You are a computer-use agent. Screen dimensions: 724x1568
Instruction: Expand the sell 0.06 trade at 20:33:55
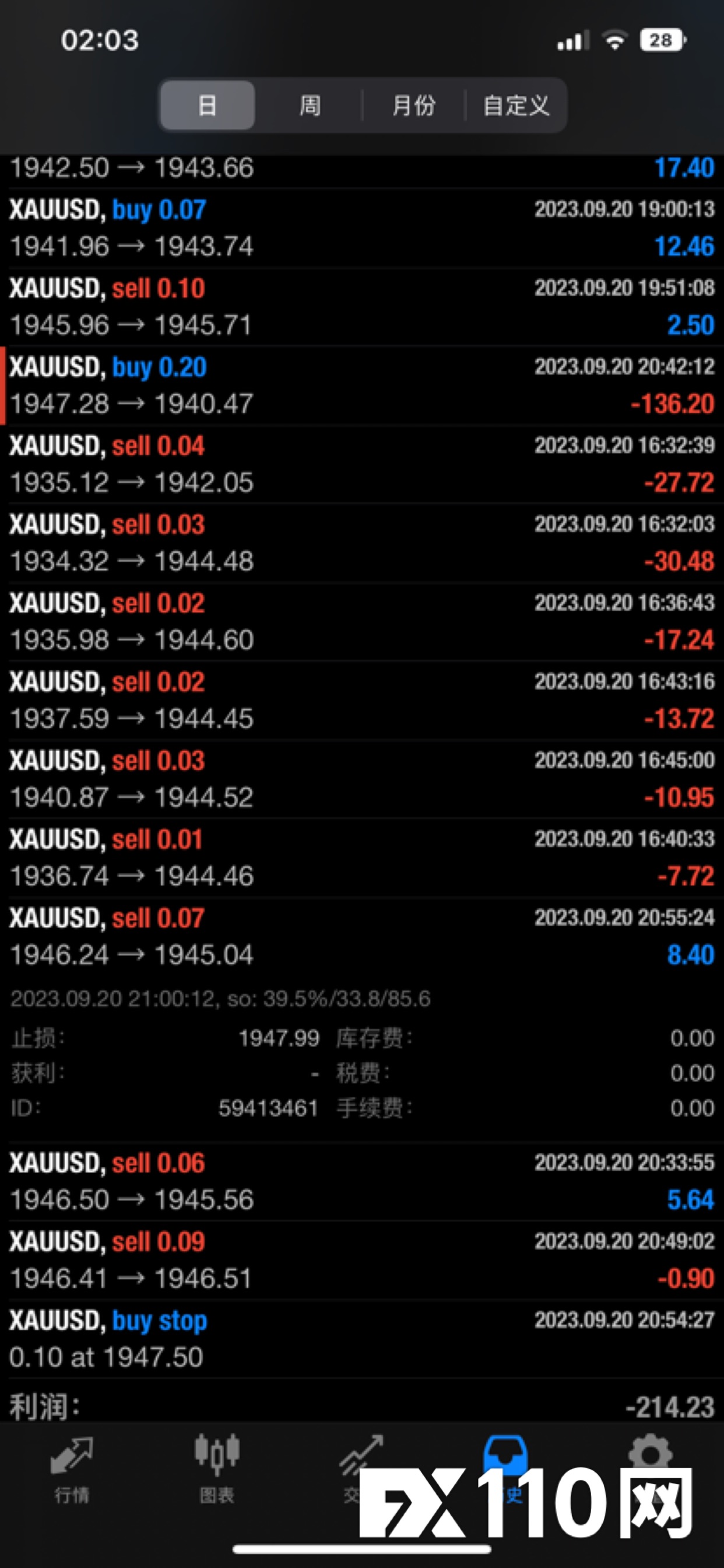point(362,1181)
